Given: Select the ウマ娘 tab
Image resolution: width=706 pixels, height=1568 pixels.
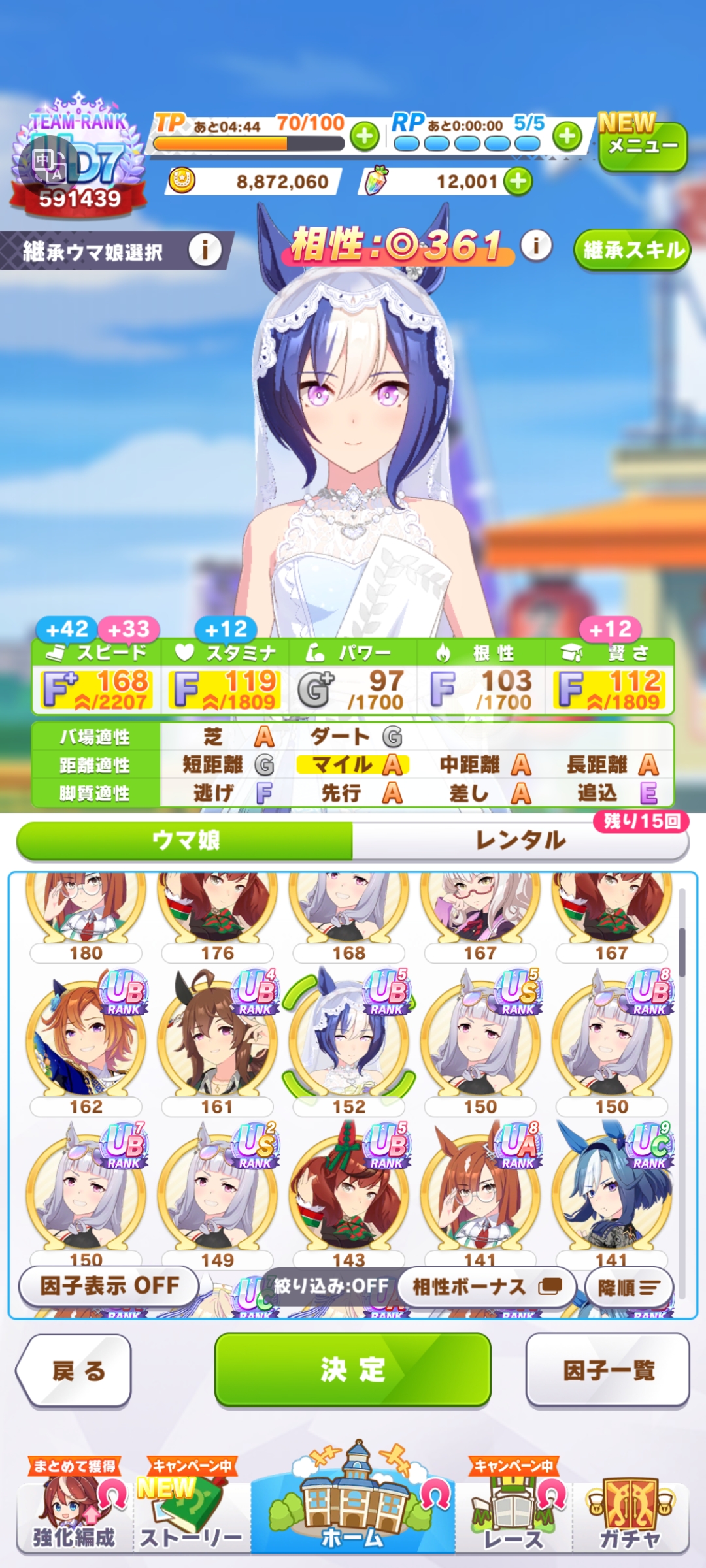Looking at the screenshot, I should (185, 840).
